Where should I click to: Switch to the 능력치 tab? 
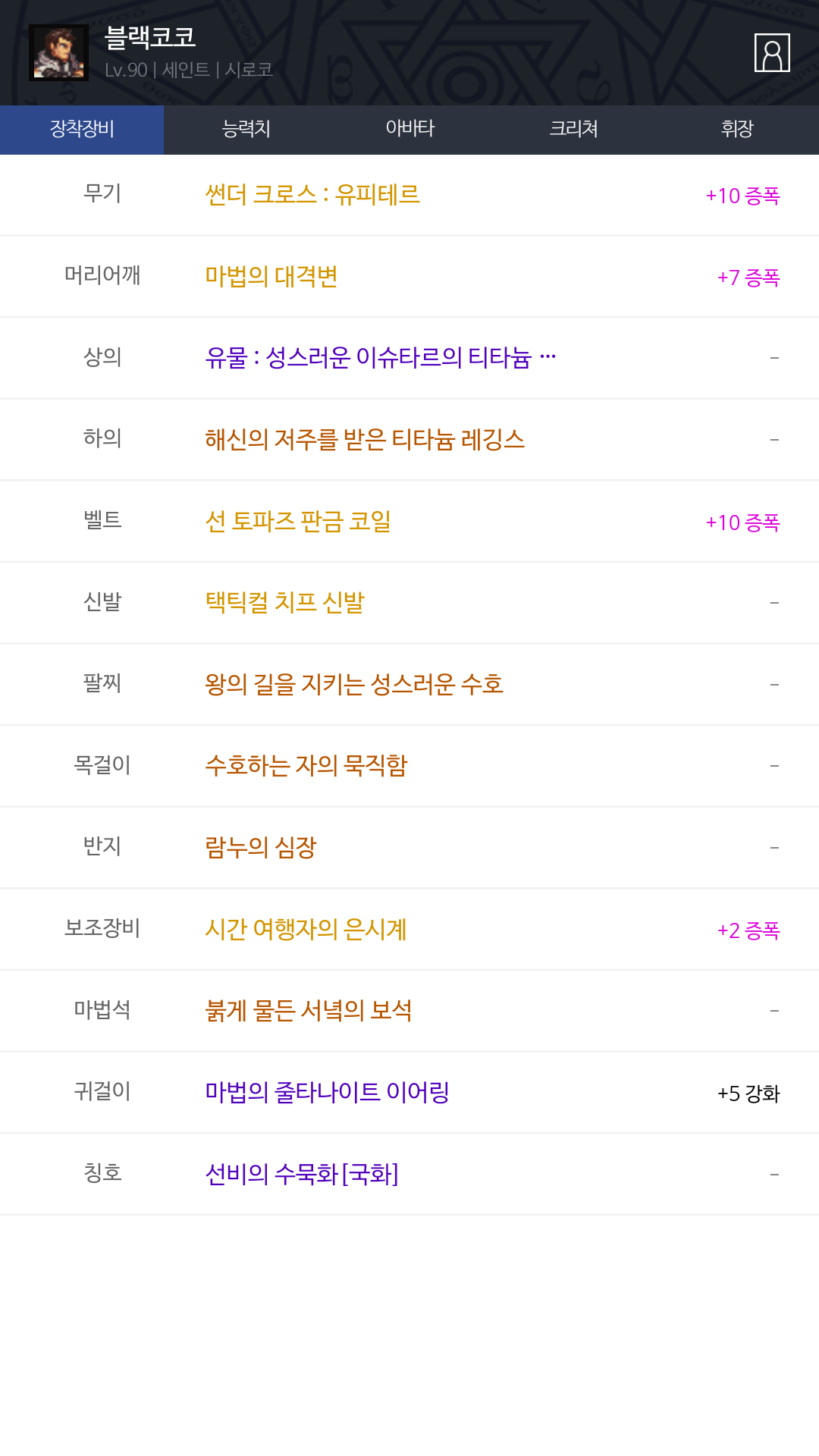pyautogui.click(x=246, y=130)
